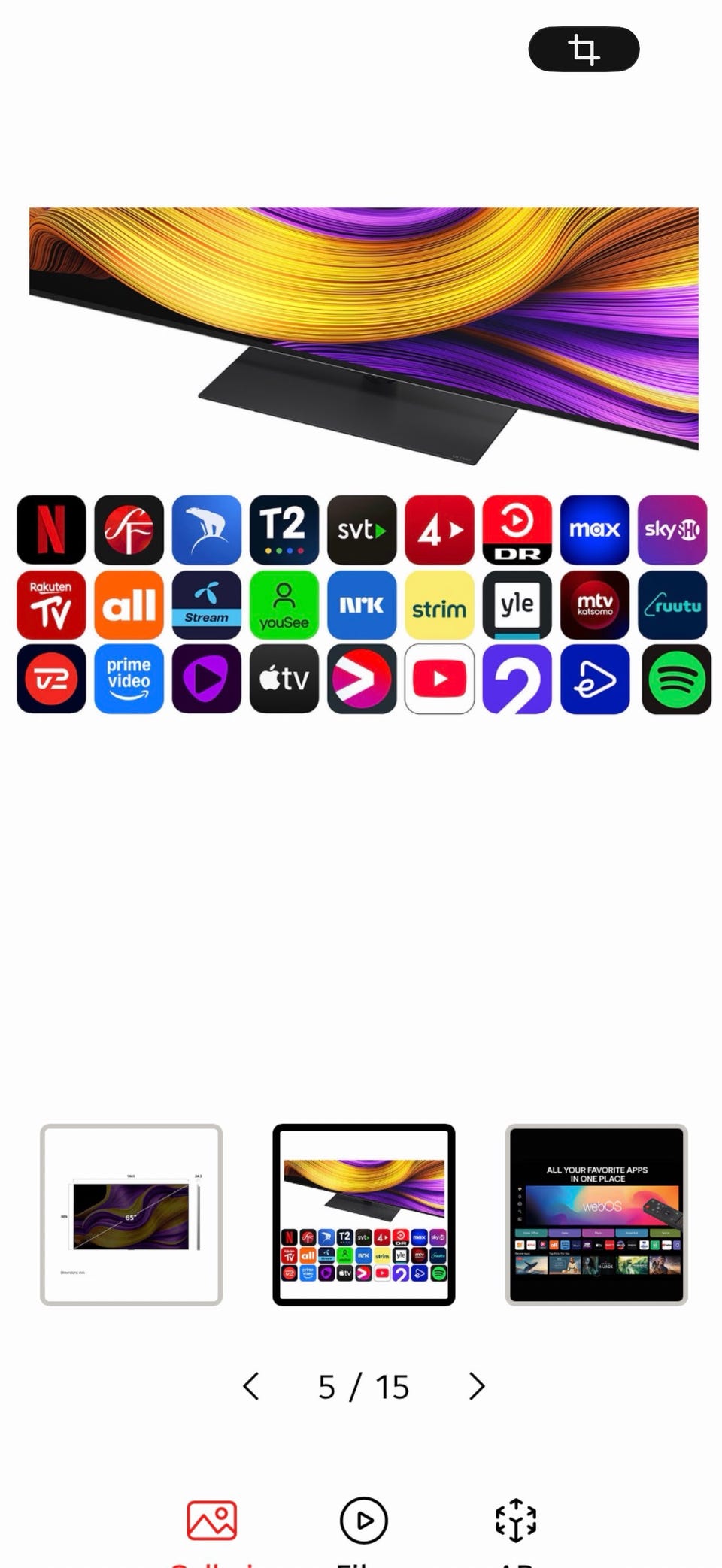Switch to the Gallery tab
The width and height of the screenshot is (722, 1568).
pos(212,1526)
